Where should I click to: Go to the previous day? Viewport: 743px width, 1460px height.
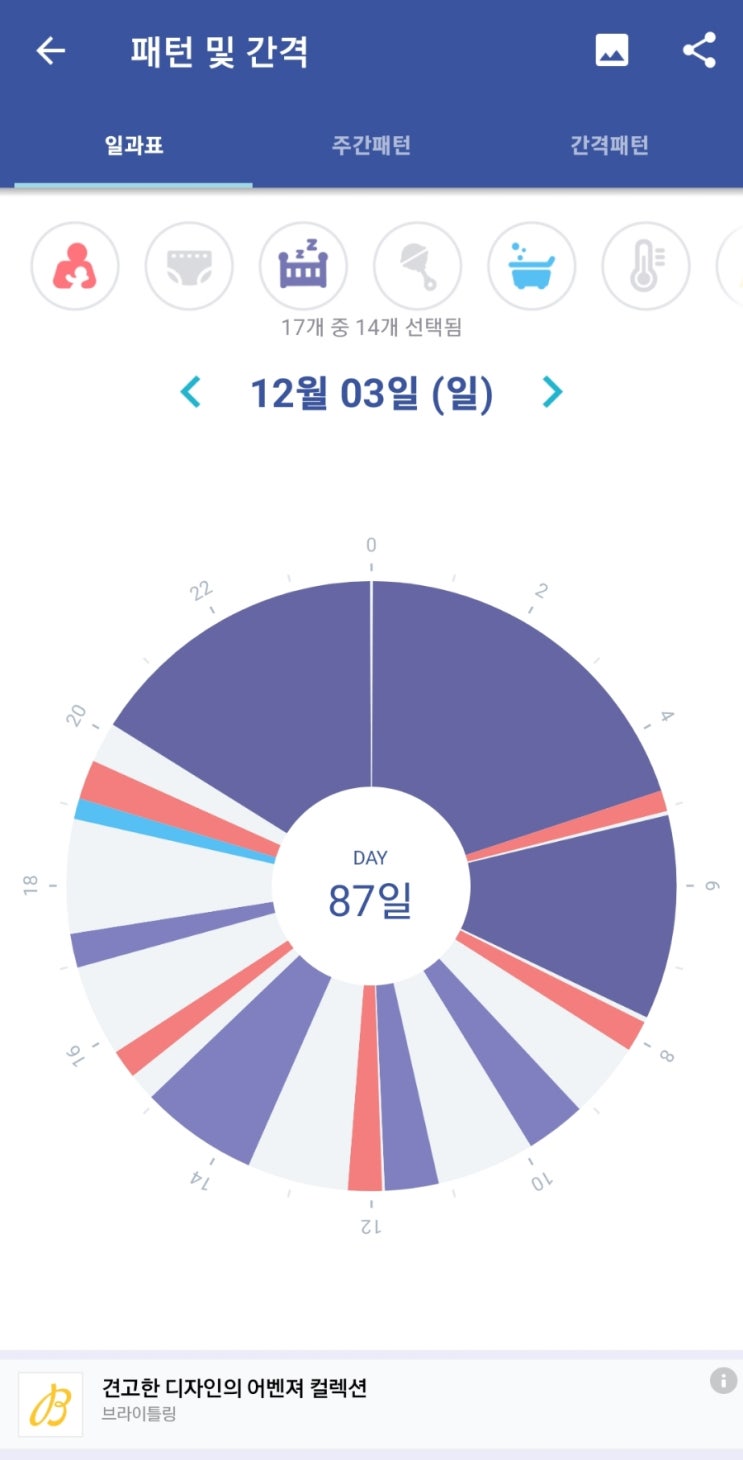(190, 392)
